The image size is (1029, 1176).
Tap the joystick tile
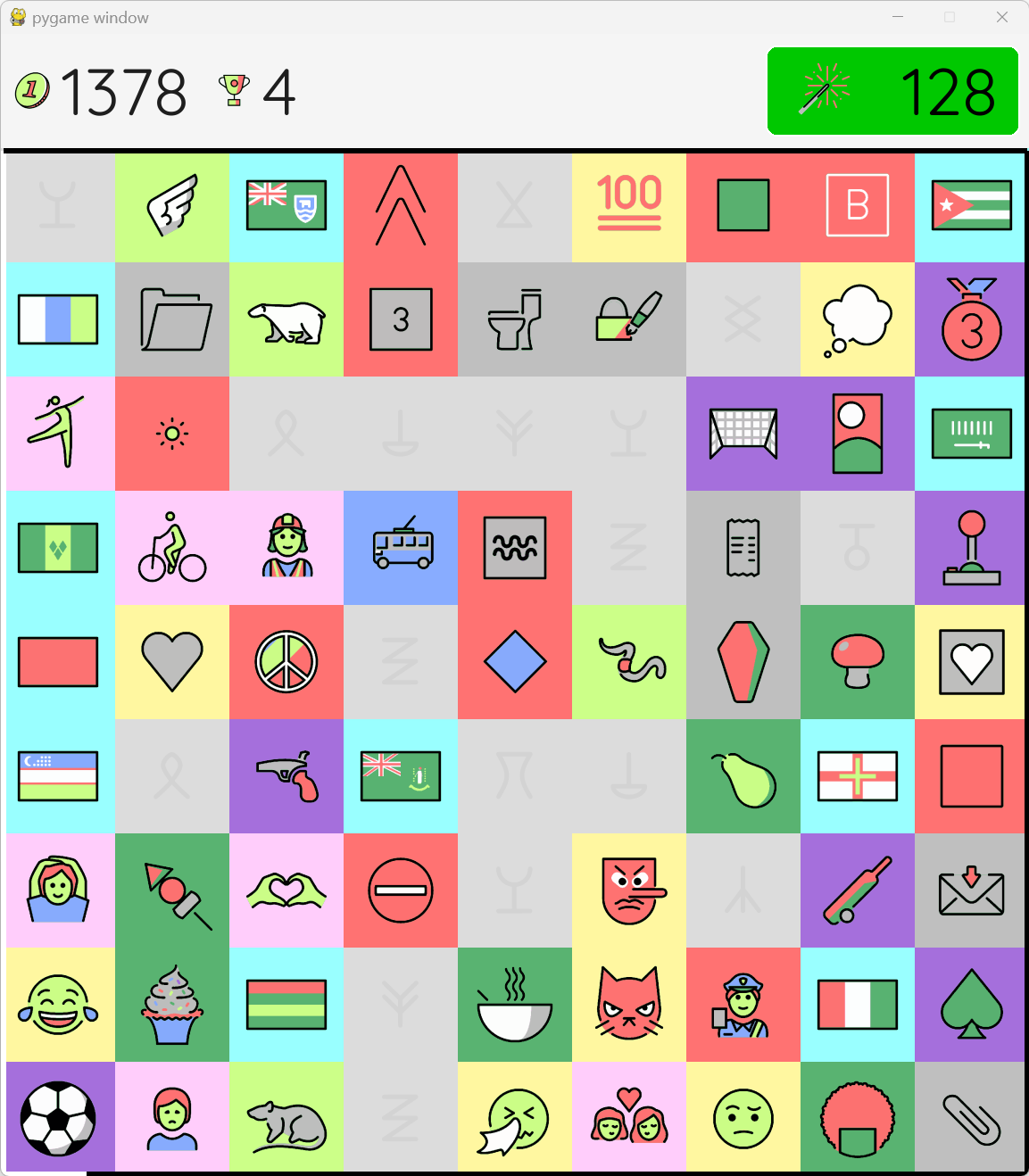point(972,548)
